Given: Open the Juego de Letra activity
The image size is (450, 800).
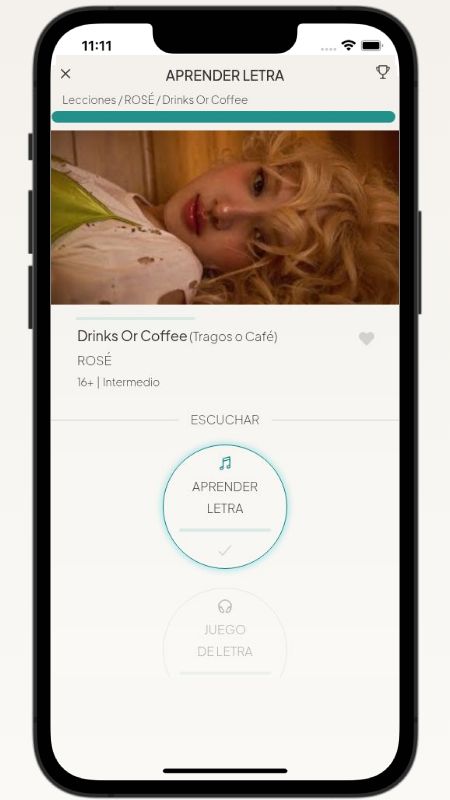Looking at the screenshot, I should (x=225, y=633).
